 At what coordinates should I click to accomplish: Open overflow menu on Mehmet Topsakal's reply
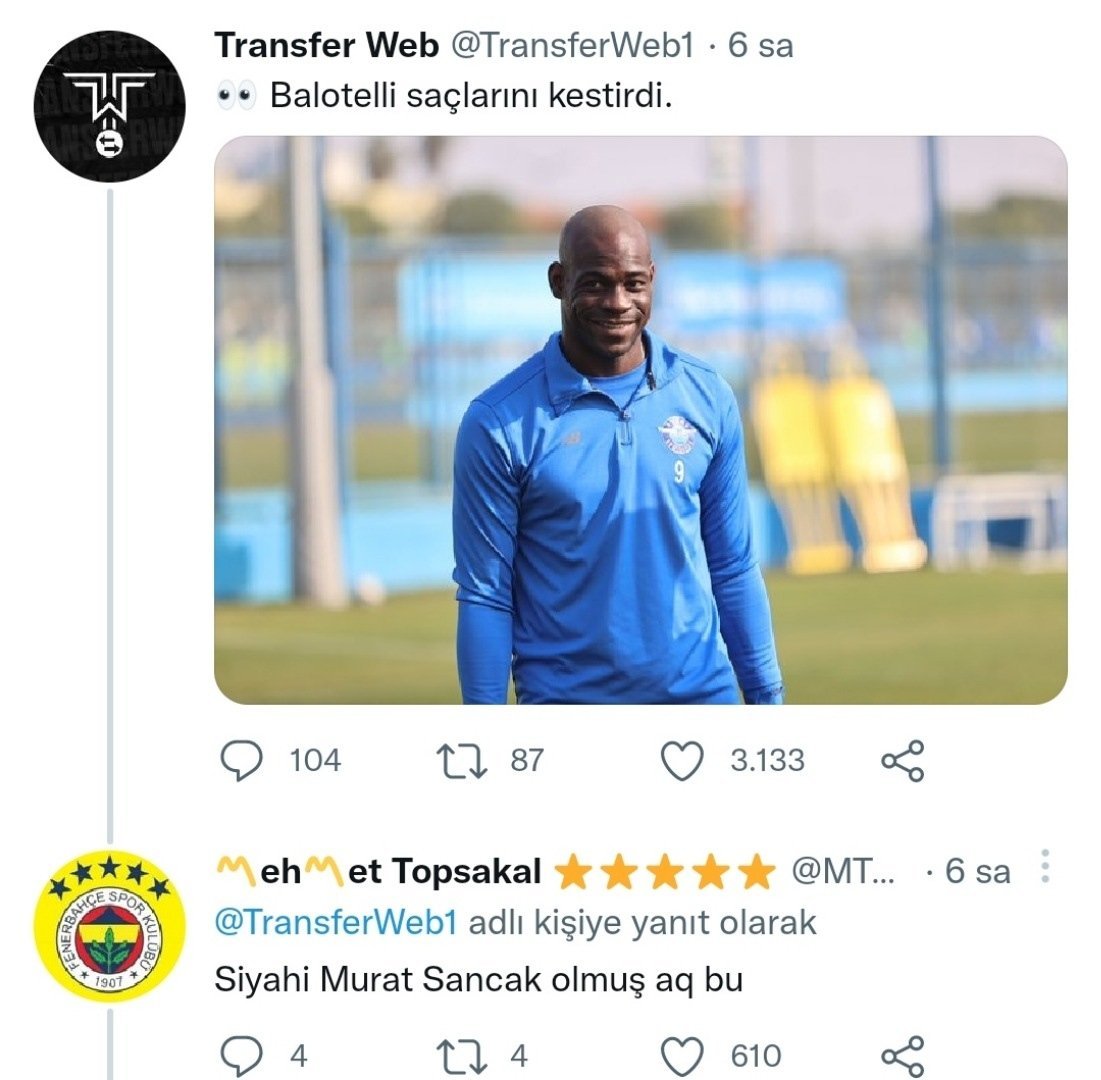point(1045,868)
